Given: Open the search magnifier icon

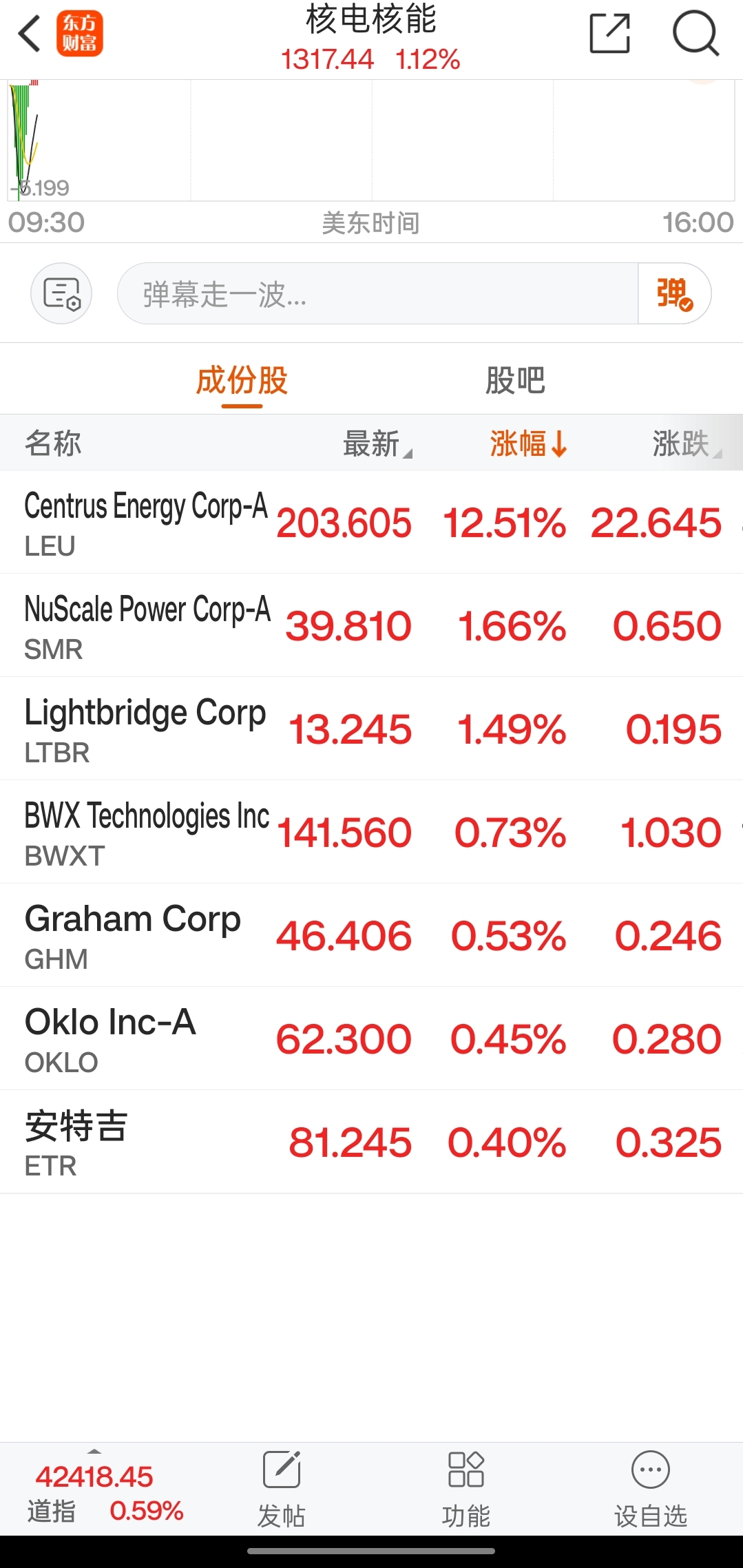Looking at the screenshot, I should [x=695, y=33].
